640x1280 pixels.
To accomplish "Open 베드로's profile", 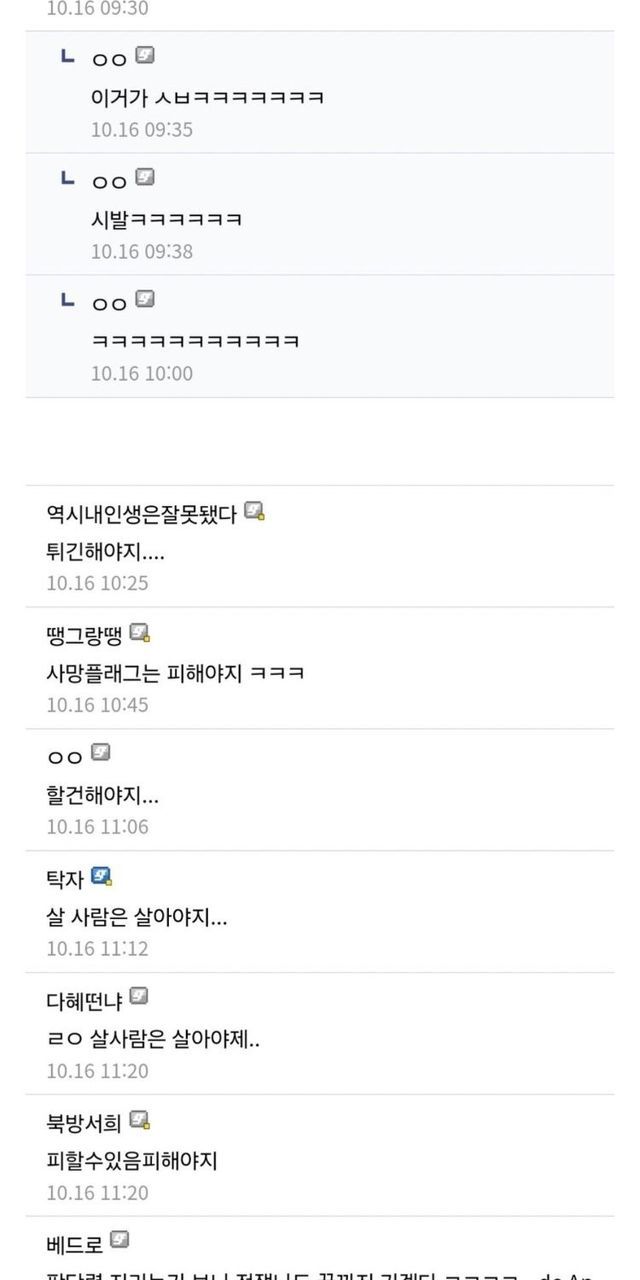I will pyautogui.click(x=75, y=1245).
